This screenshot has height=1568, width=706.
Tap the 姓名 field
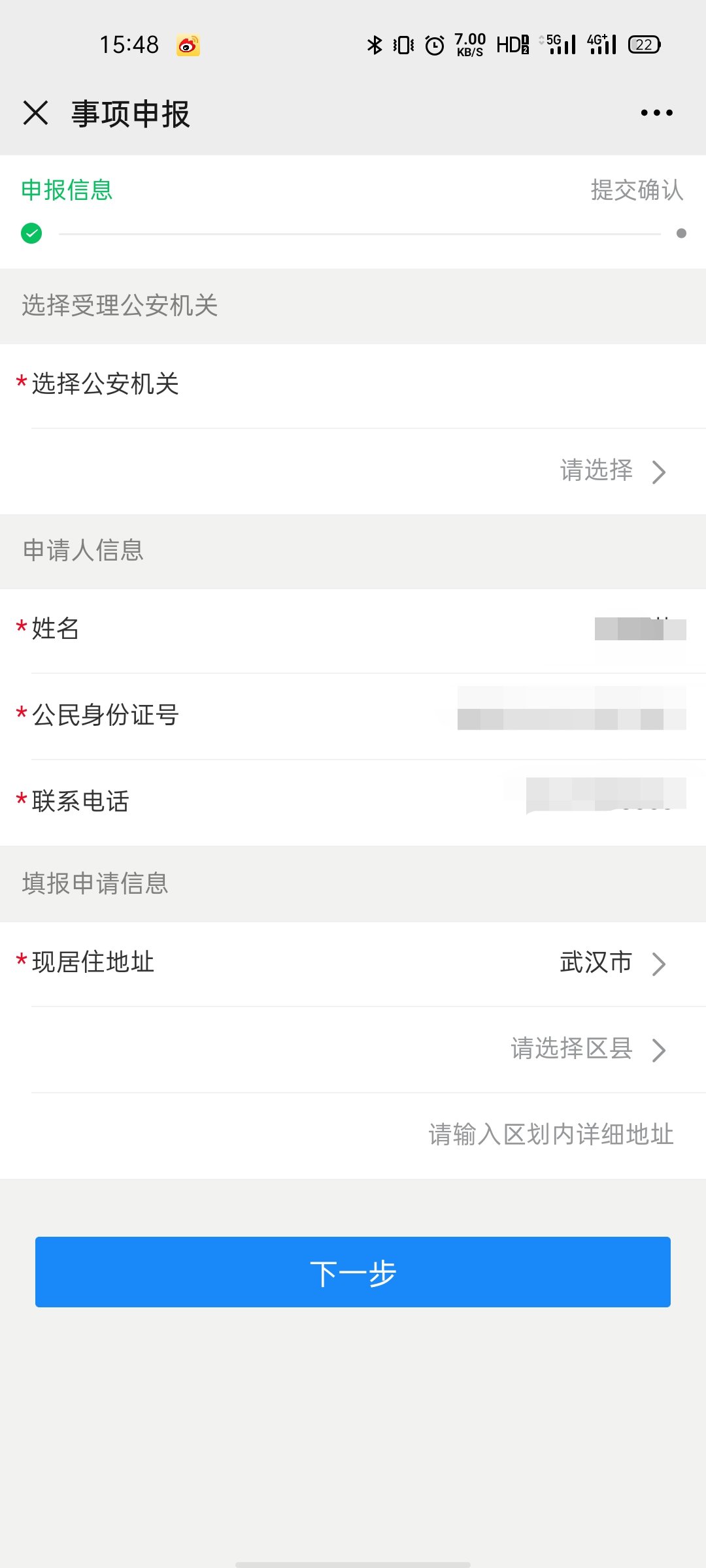pos(353,629)
